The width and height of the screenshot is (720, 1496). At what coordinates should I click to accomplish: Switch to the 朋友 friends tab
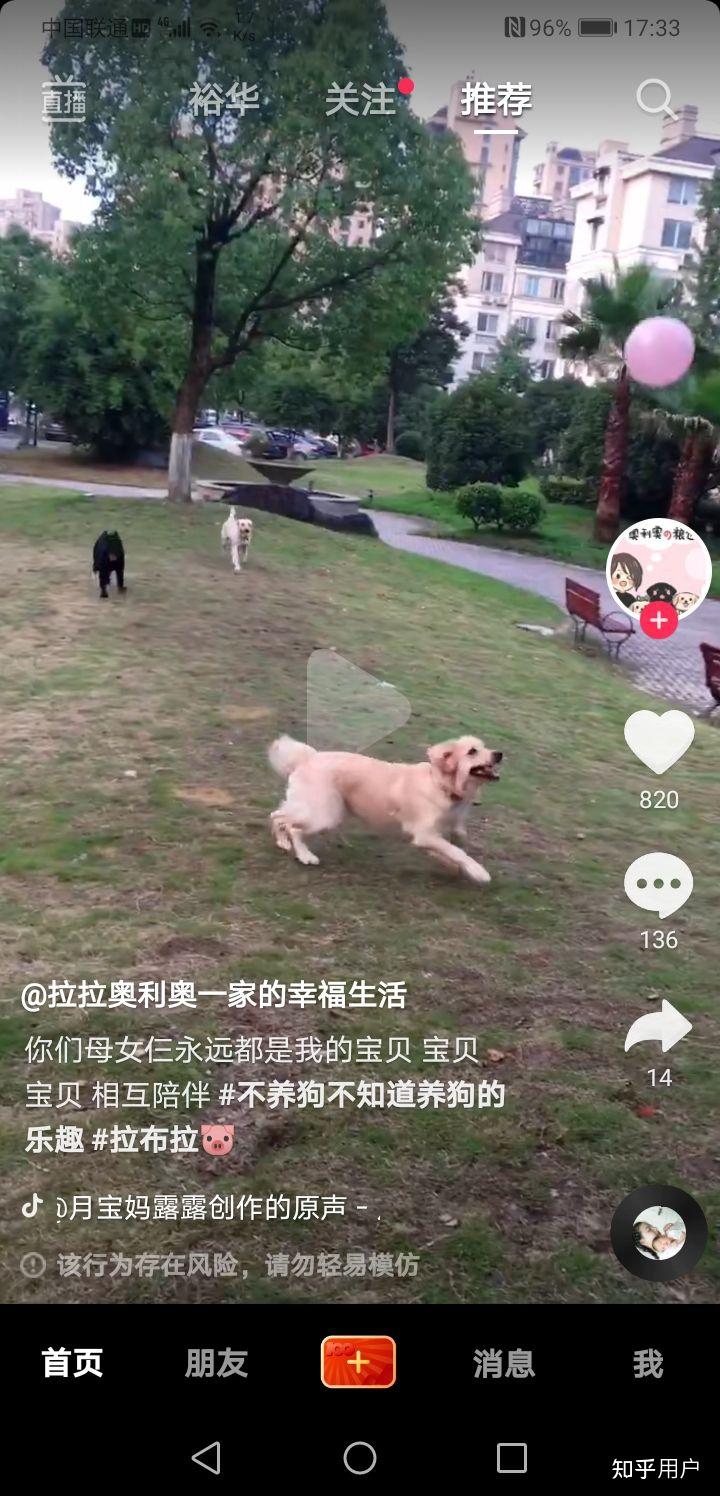(216, 1363)
